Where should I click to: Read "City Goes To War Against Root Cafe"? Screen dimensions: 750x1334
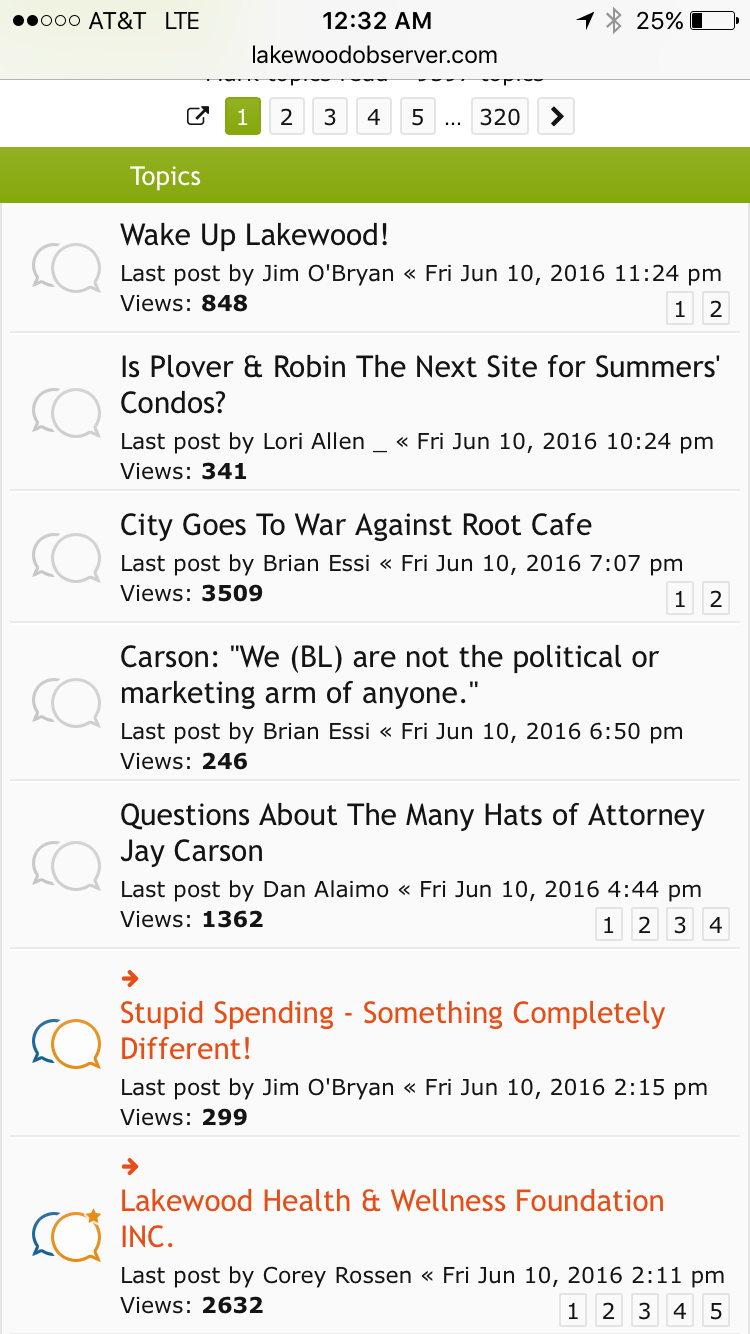coord(356,525)
